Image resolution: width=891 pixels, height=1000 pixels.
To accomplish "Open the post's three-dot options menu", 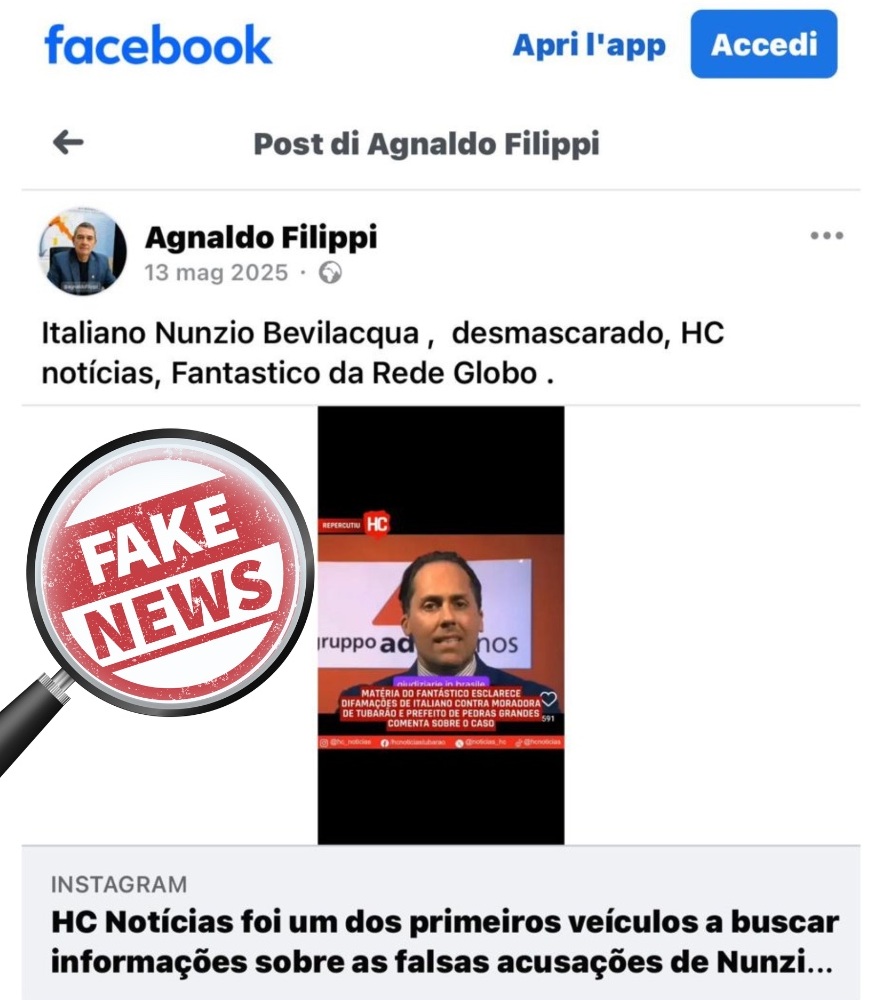I will [826, 236].
